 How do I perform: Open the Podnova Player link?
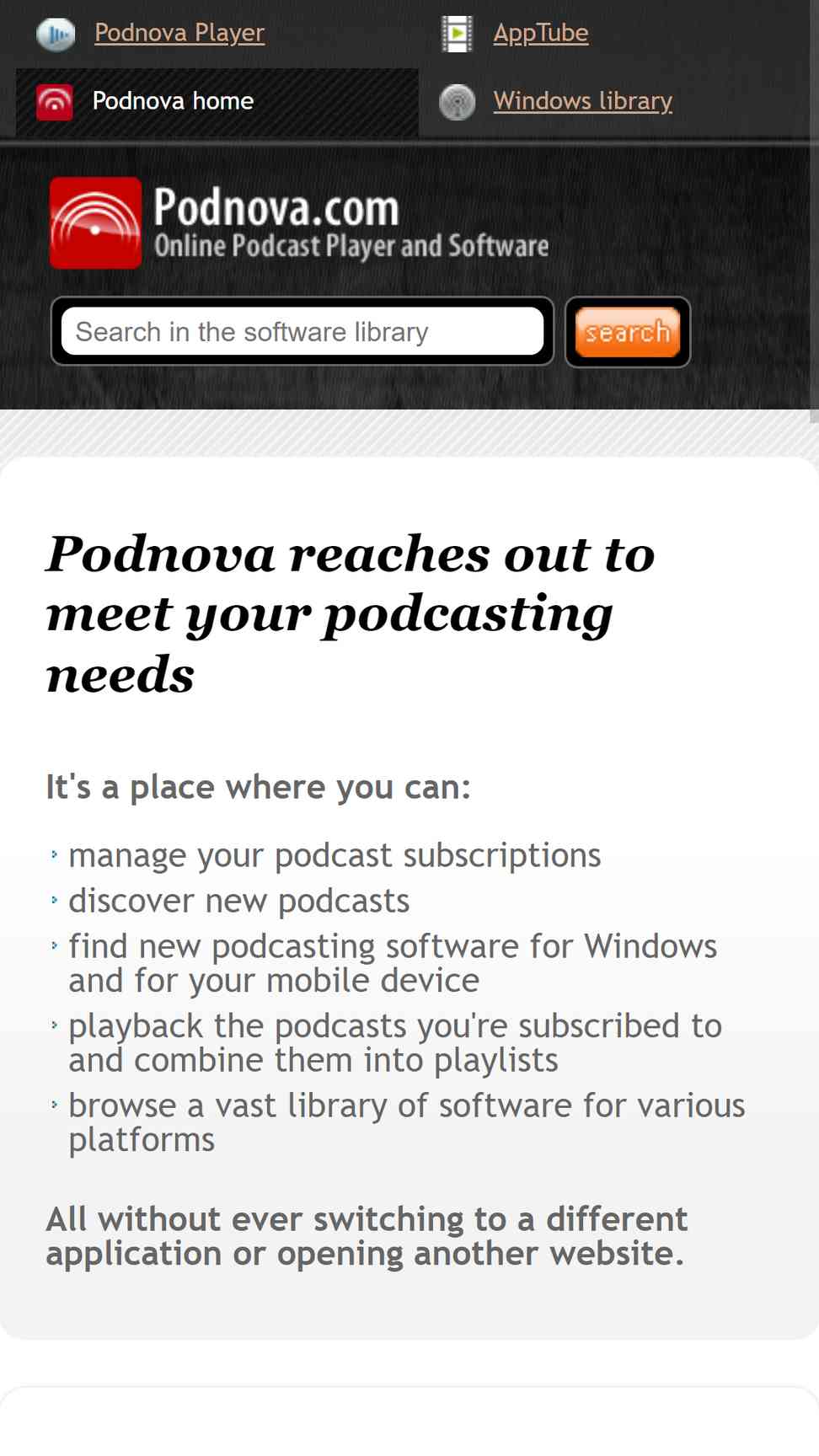(x=179, y=33)
